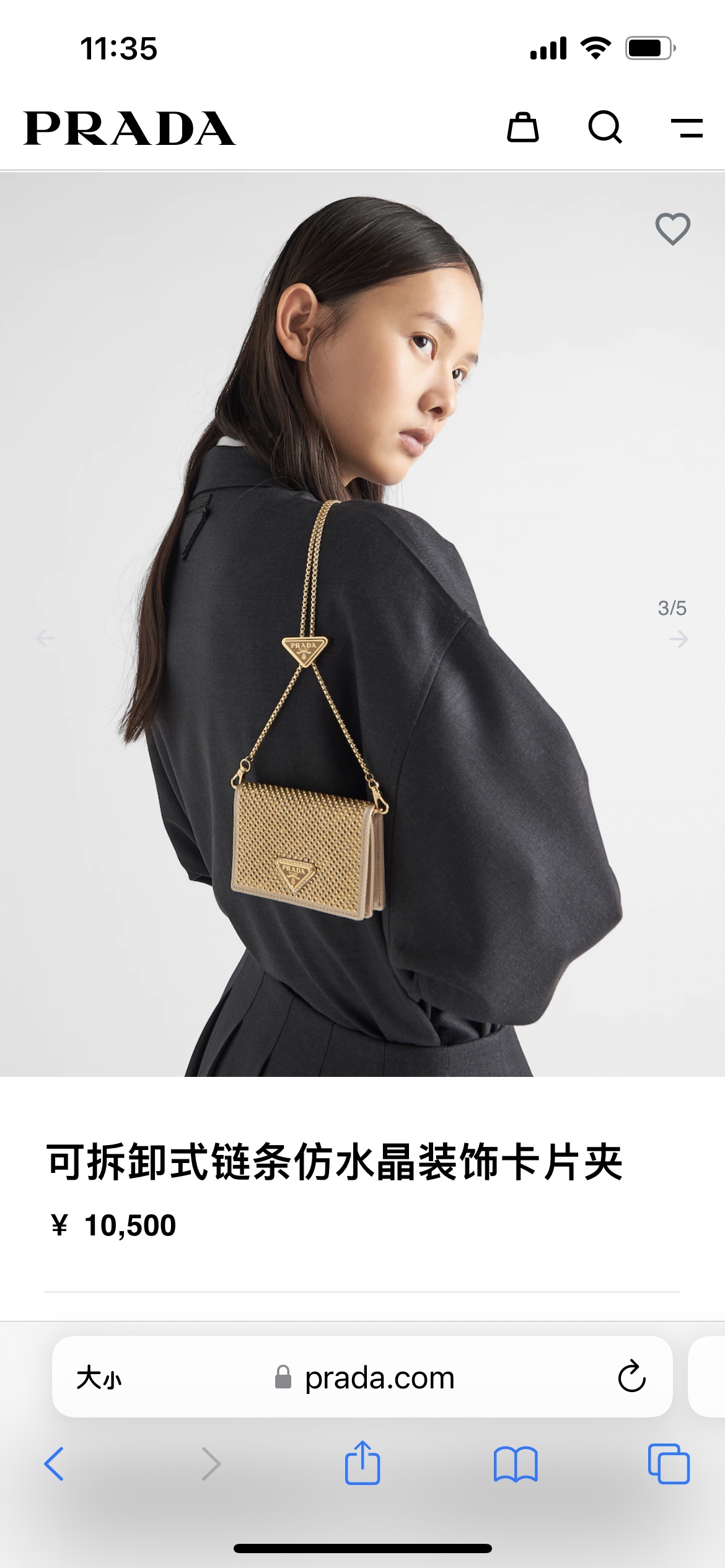Screen dimensions: 725x1568
Task: Add this card holder to wishlist
Action: [673, 229]
